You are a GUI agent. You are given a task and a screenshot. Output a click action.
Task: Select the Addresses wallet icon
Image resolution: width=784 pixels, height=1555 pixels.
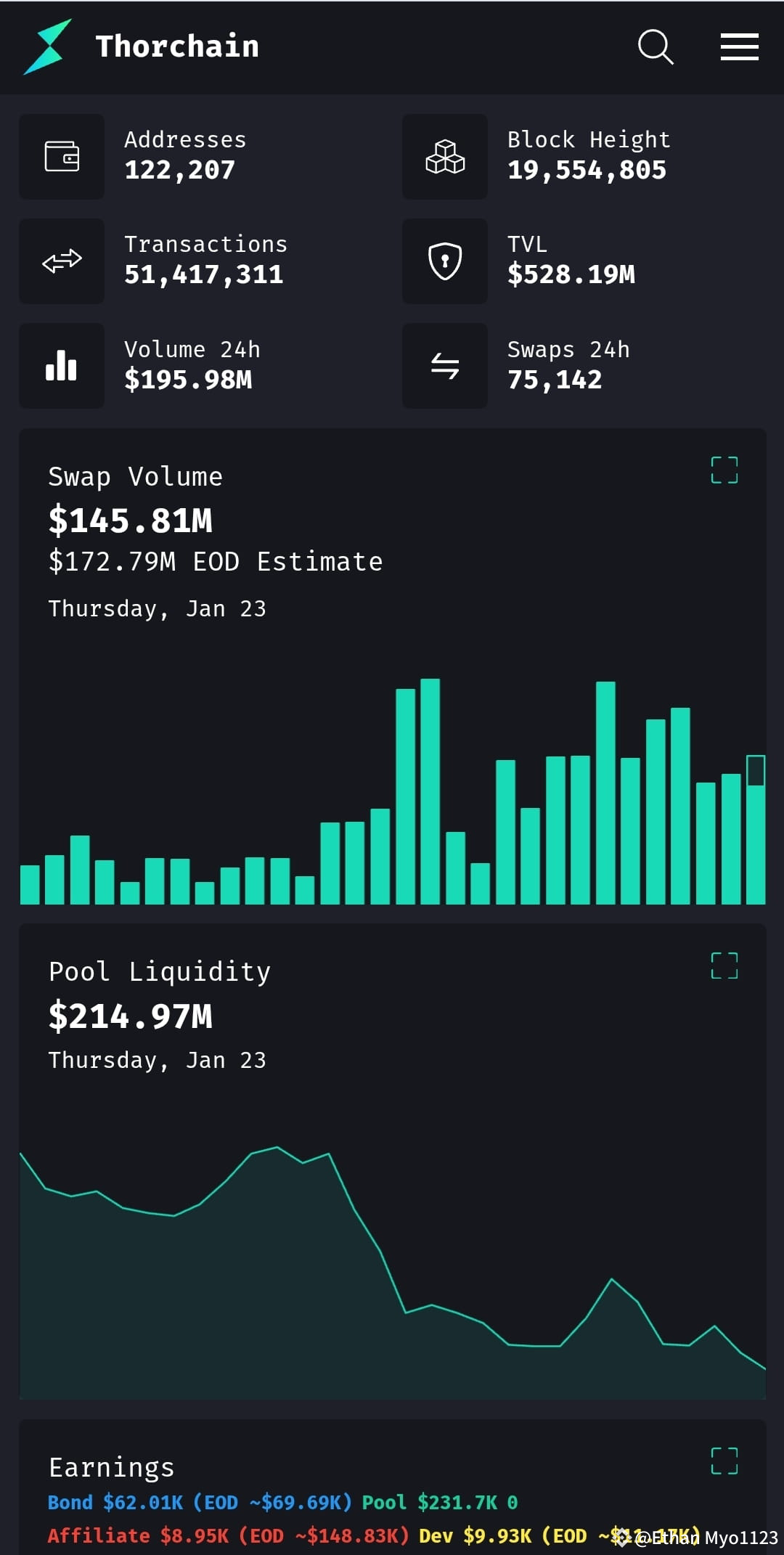(61, 155)
